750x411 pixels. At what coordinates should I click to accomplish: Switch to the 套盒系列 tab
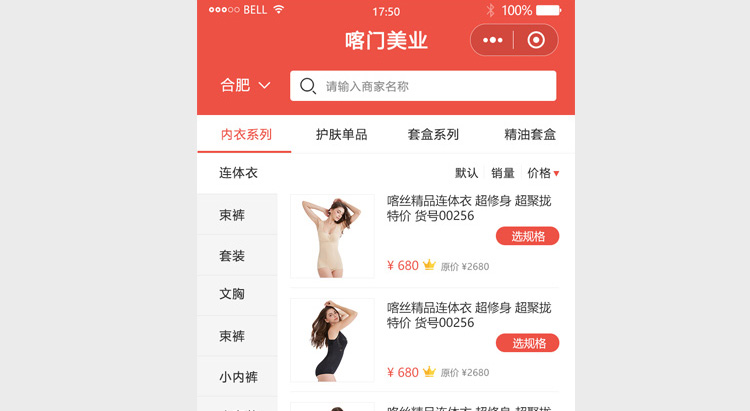click(x=433, y=134)
